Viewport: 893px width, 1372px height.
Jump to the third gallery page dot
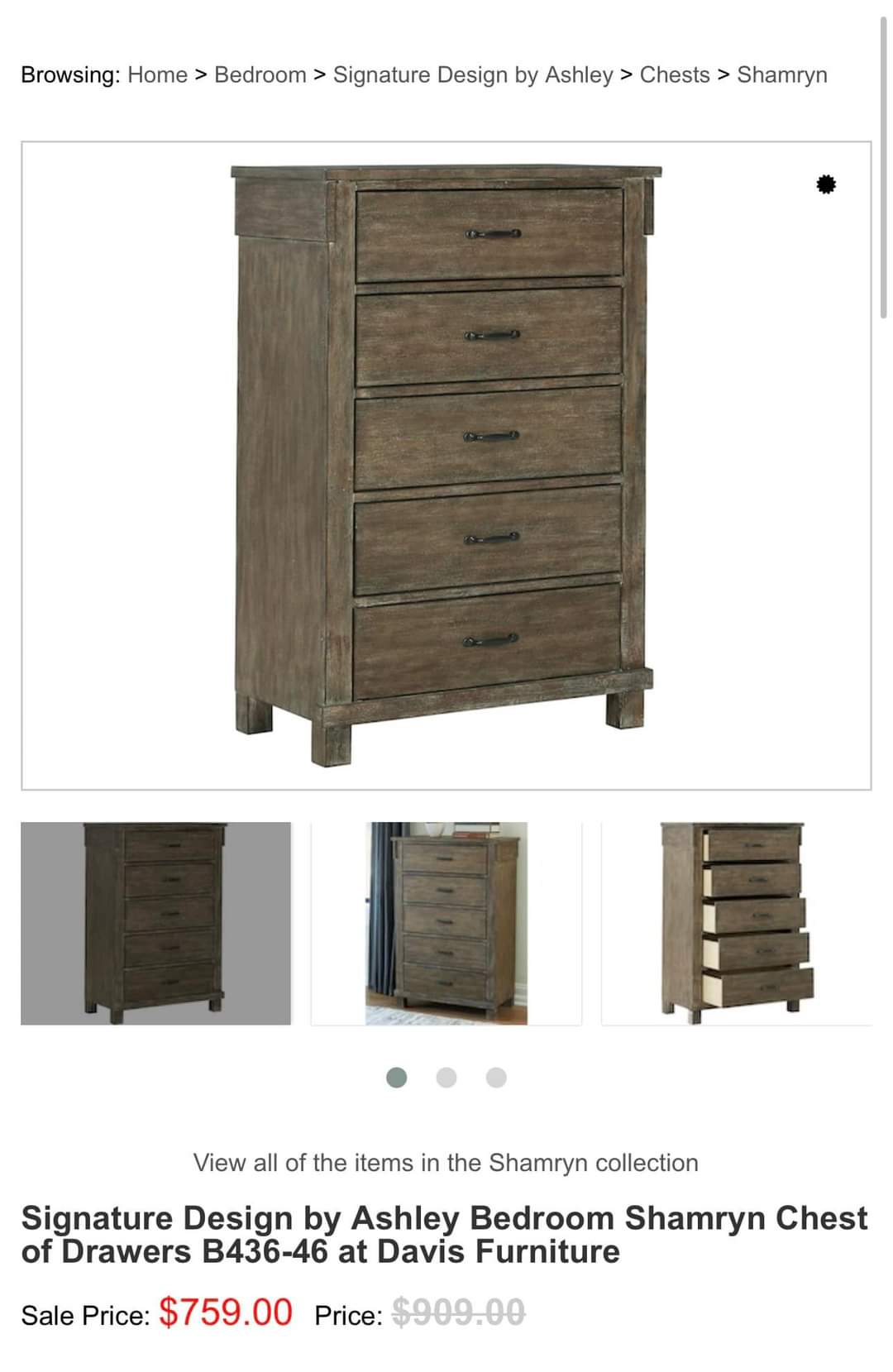tap(496, 1078)
